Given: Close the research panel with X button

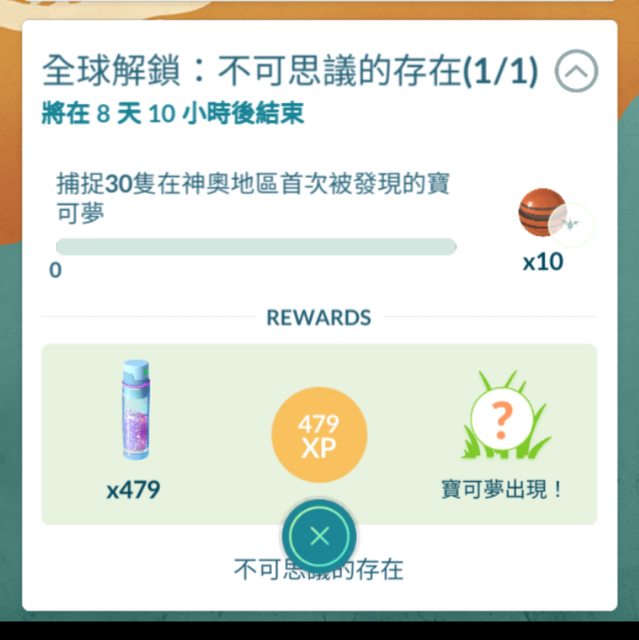Looking at the screenshot, I should 319,536.
